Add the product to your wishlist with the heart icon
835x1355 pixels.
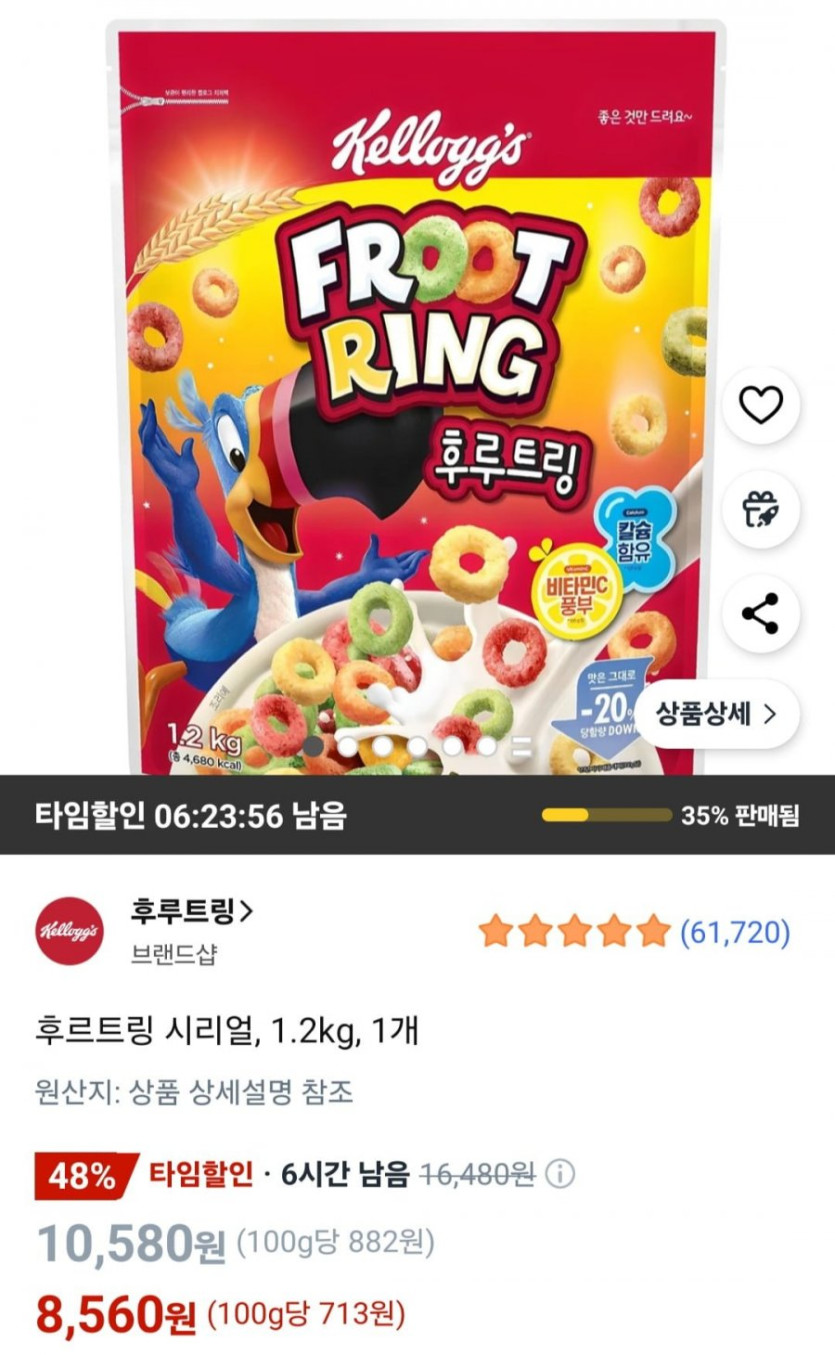tap(761, 405)
